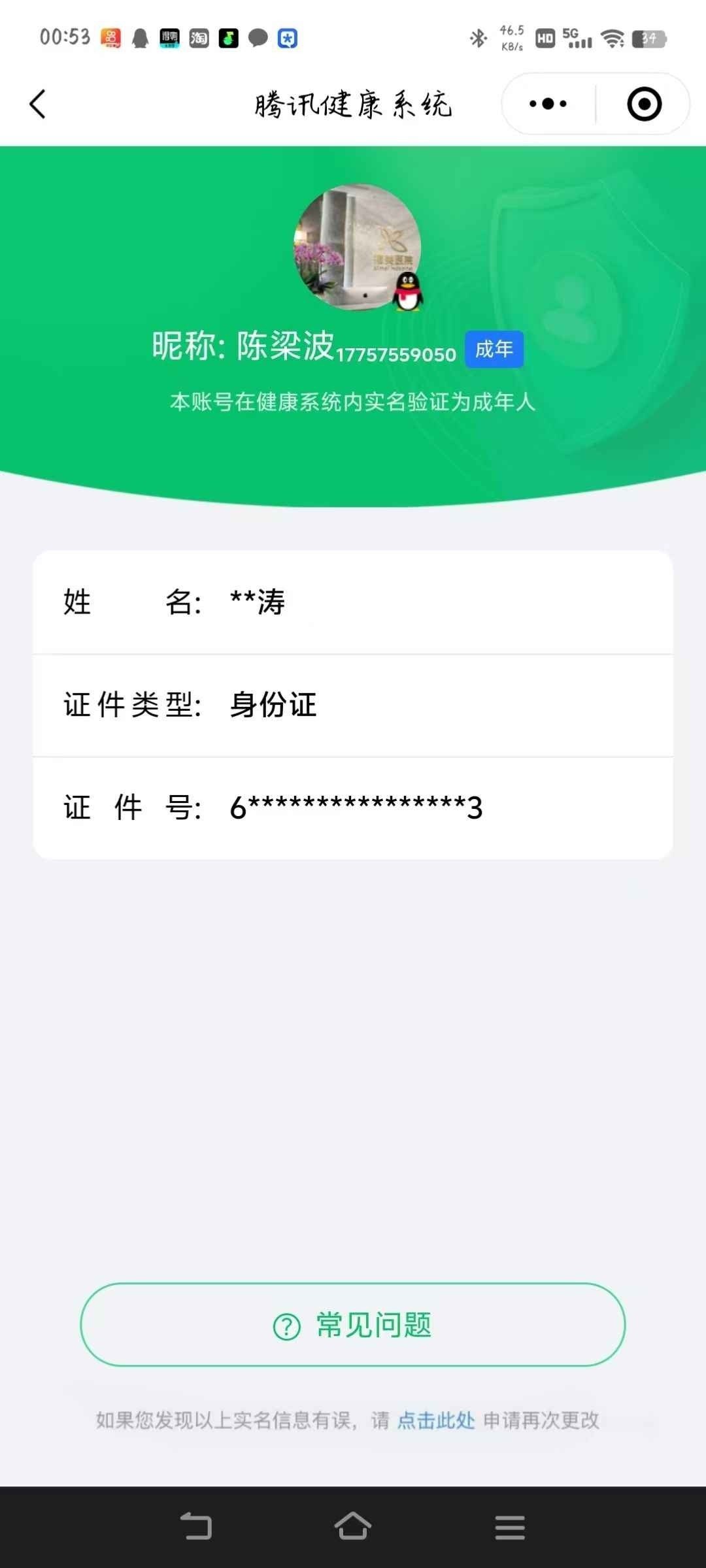This screenshot has height=1568, width=706.
Task: Tap the system back button
Action: click(195, 1526)
